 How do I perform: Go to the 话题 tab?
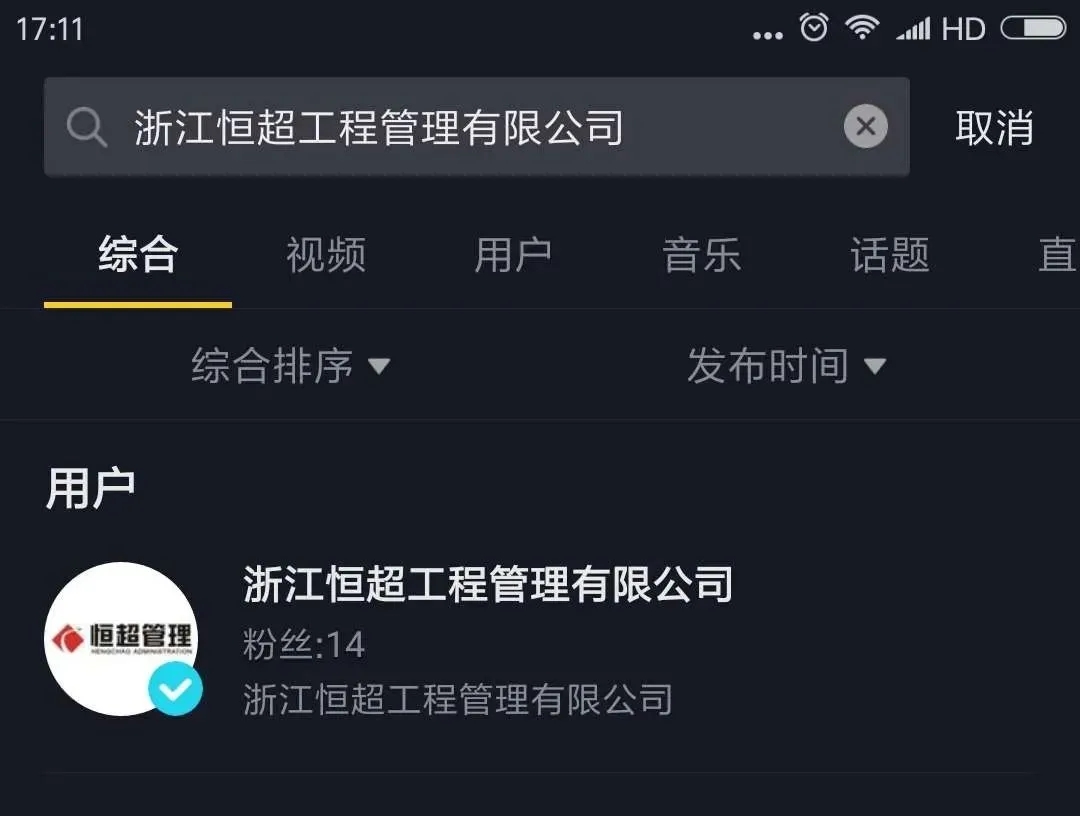click(x=890, y=255)
